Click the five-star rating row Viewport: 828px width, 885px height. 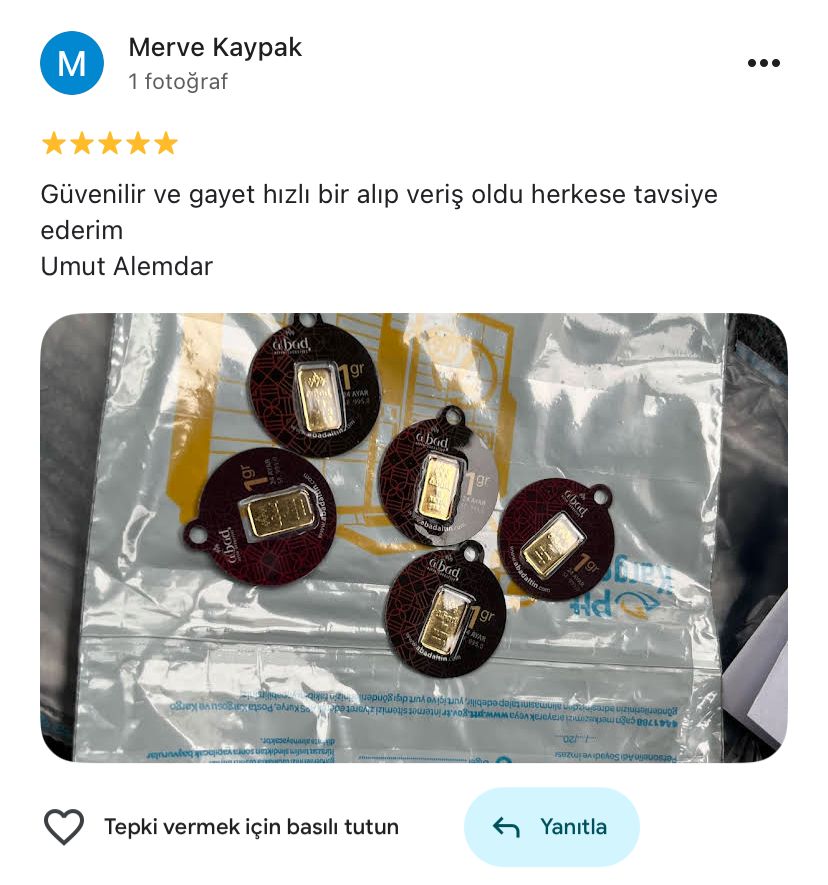point(110,144)
